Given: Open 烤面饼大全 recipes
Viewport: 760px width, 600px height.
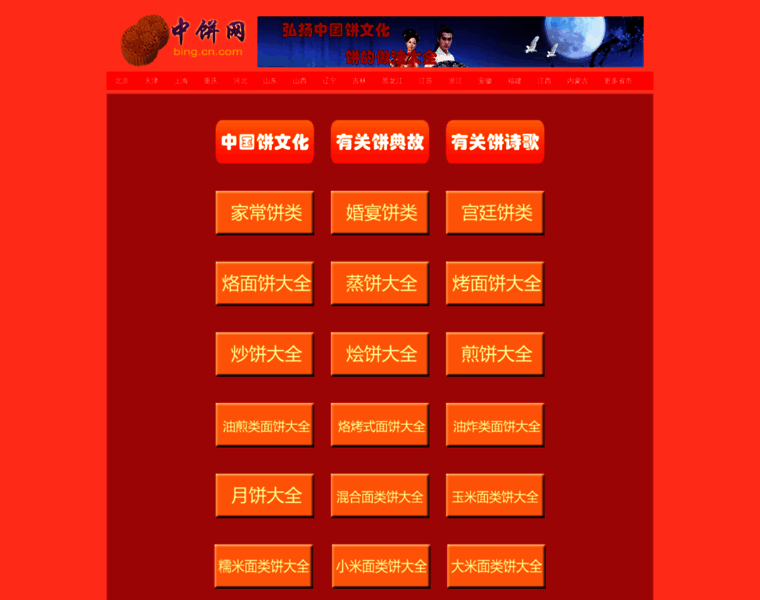Looking at the screenshot, I should (x=495, y=284).
